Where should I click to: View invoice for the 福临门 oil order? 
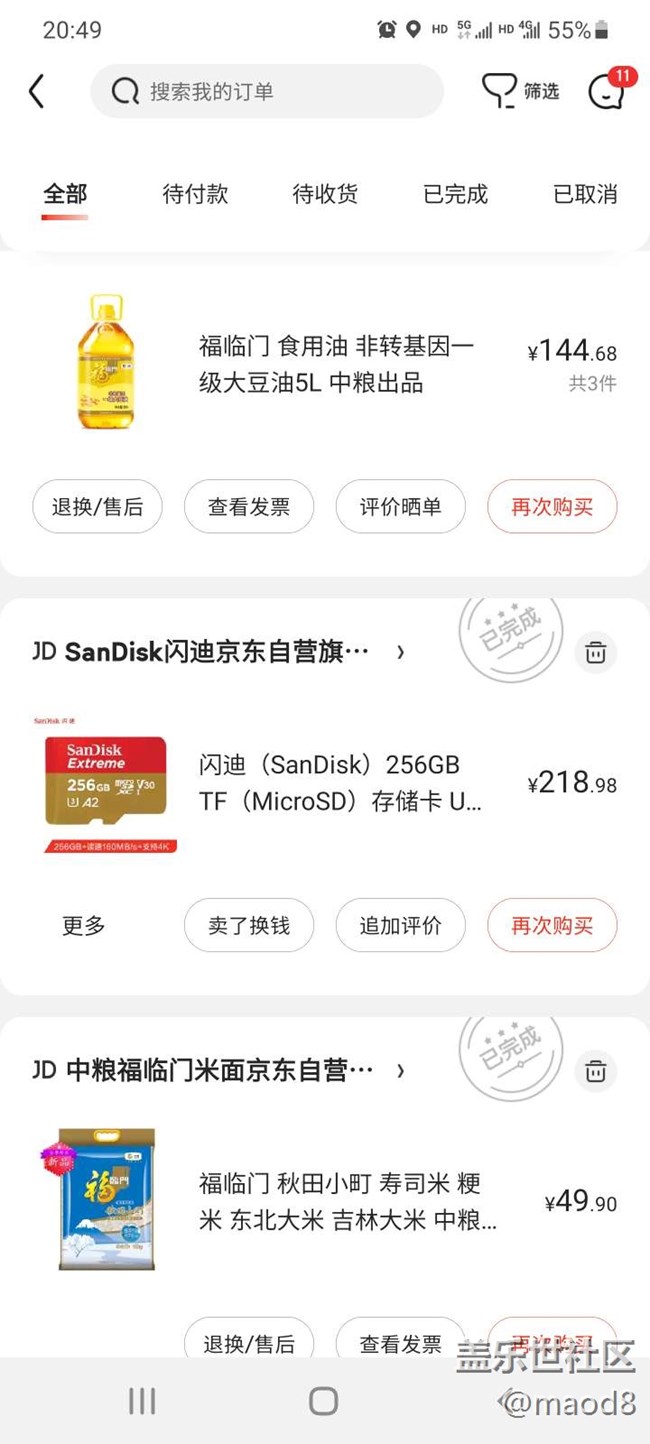coord(249,507)
